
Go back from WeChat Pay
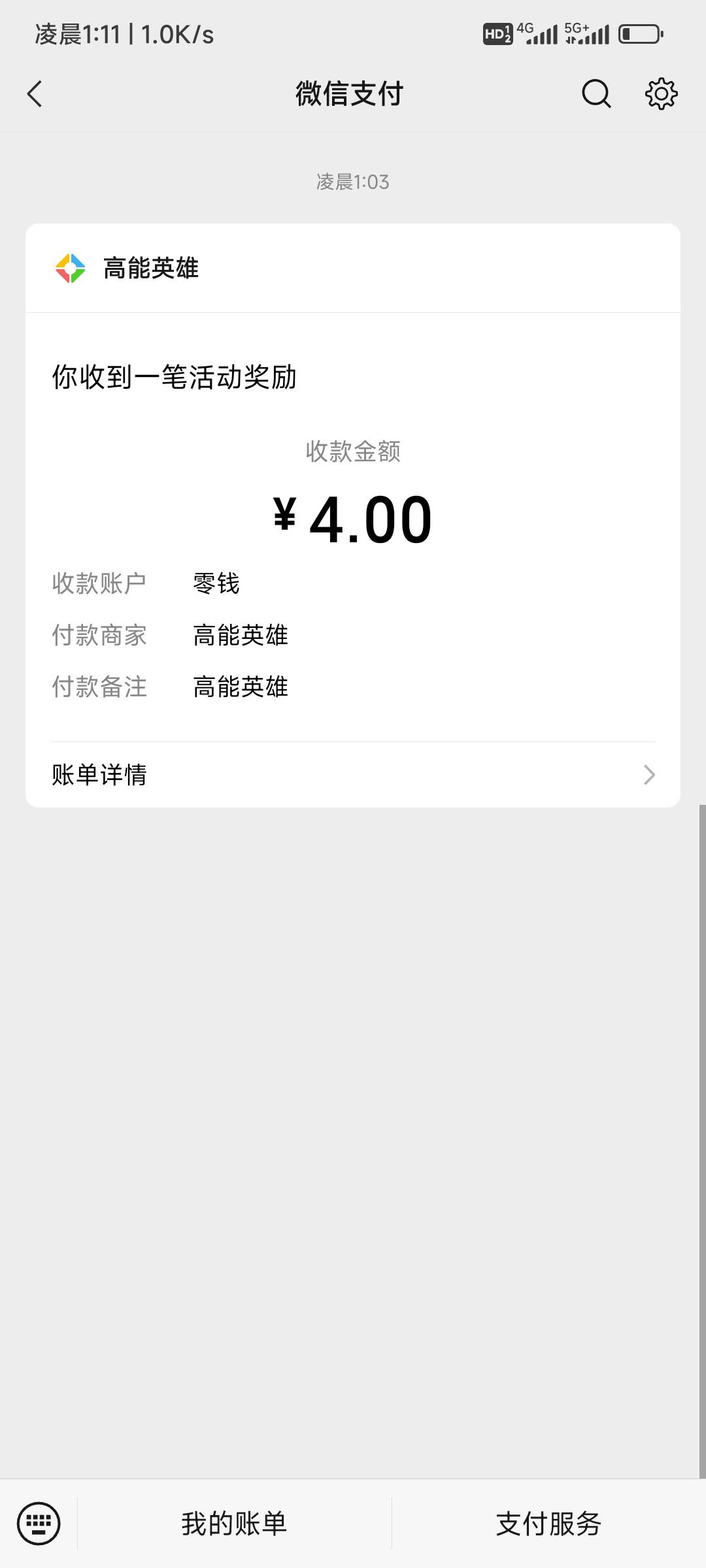click(x=35, y=94)
